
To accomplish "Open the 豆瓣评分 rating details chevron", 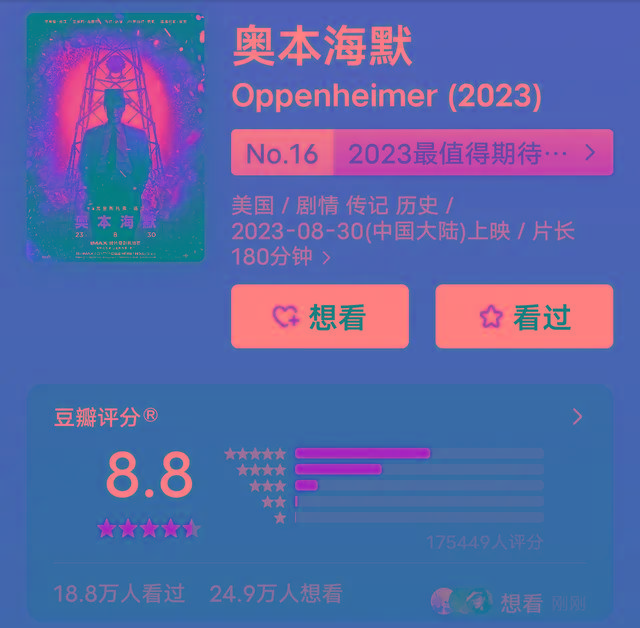I will click(577, 417).
